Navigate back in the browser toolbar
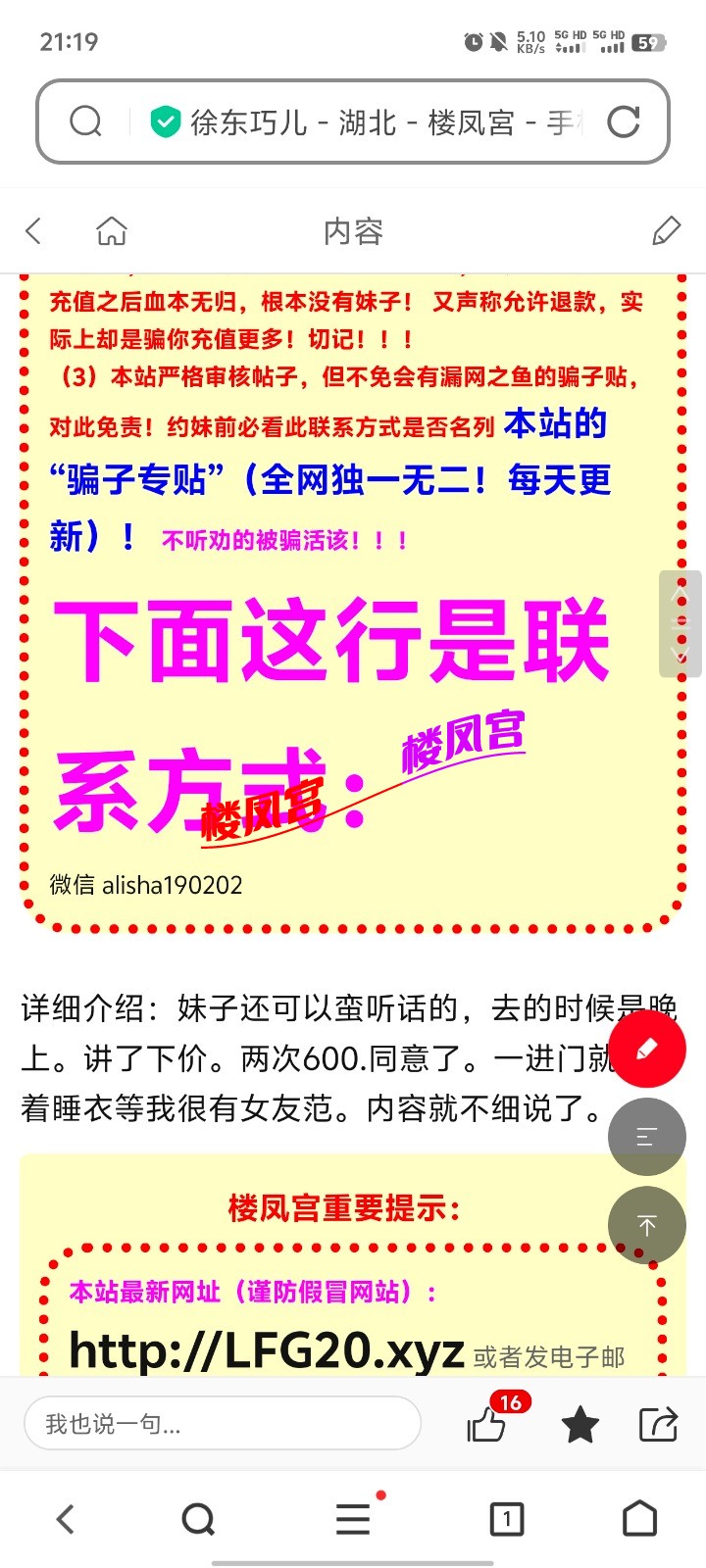 click(65, 1520)
